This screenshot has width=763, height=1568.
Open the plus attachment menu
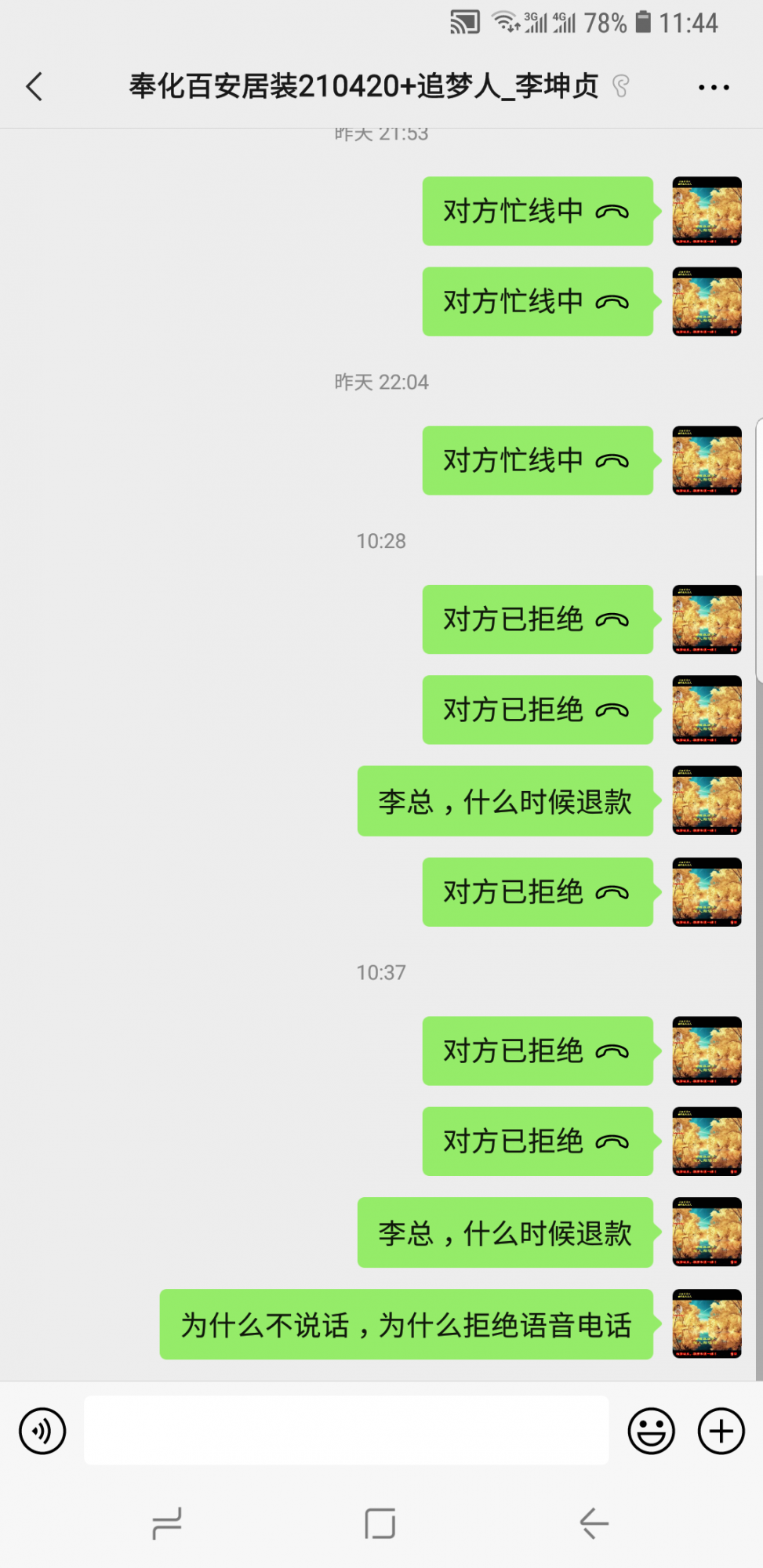[x=721, y=1431]
